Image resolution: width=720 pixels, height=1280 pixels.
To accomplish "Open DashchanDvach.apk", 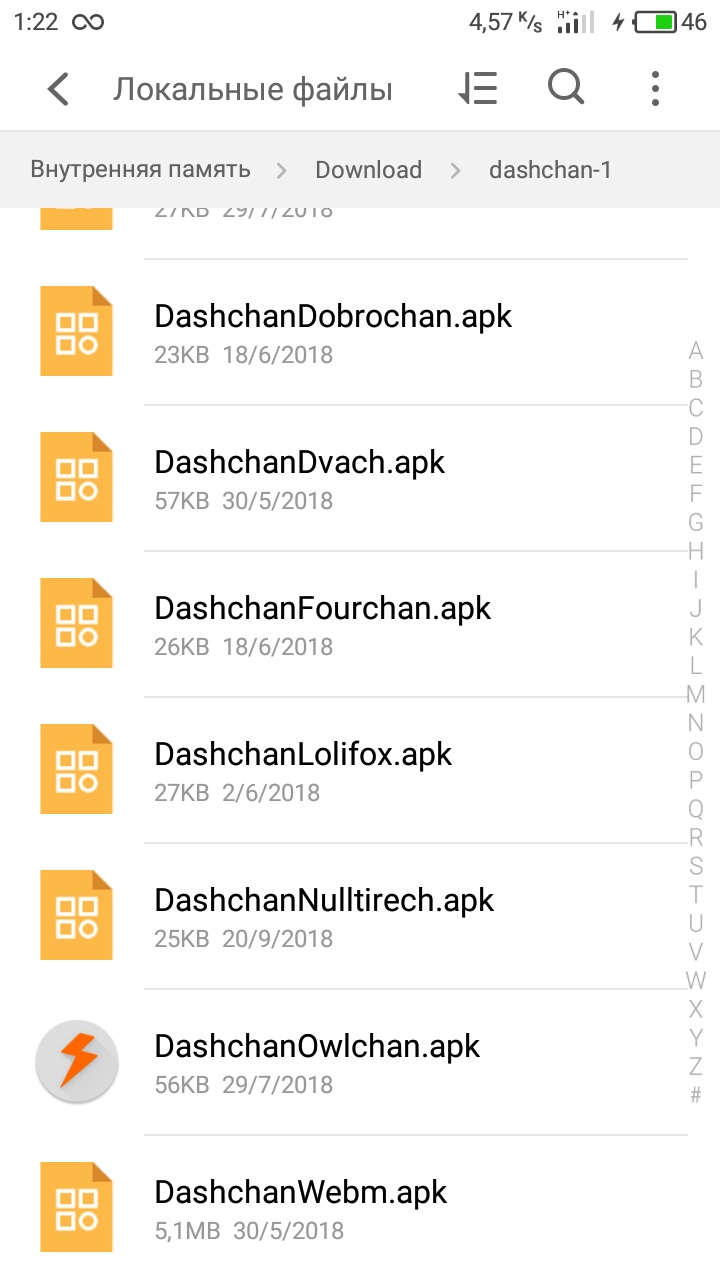I will (360, 478).
